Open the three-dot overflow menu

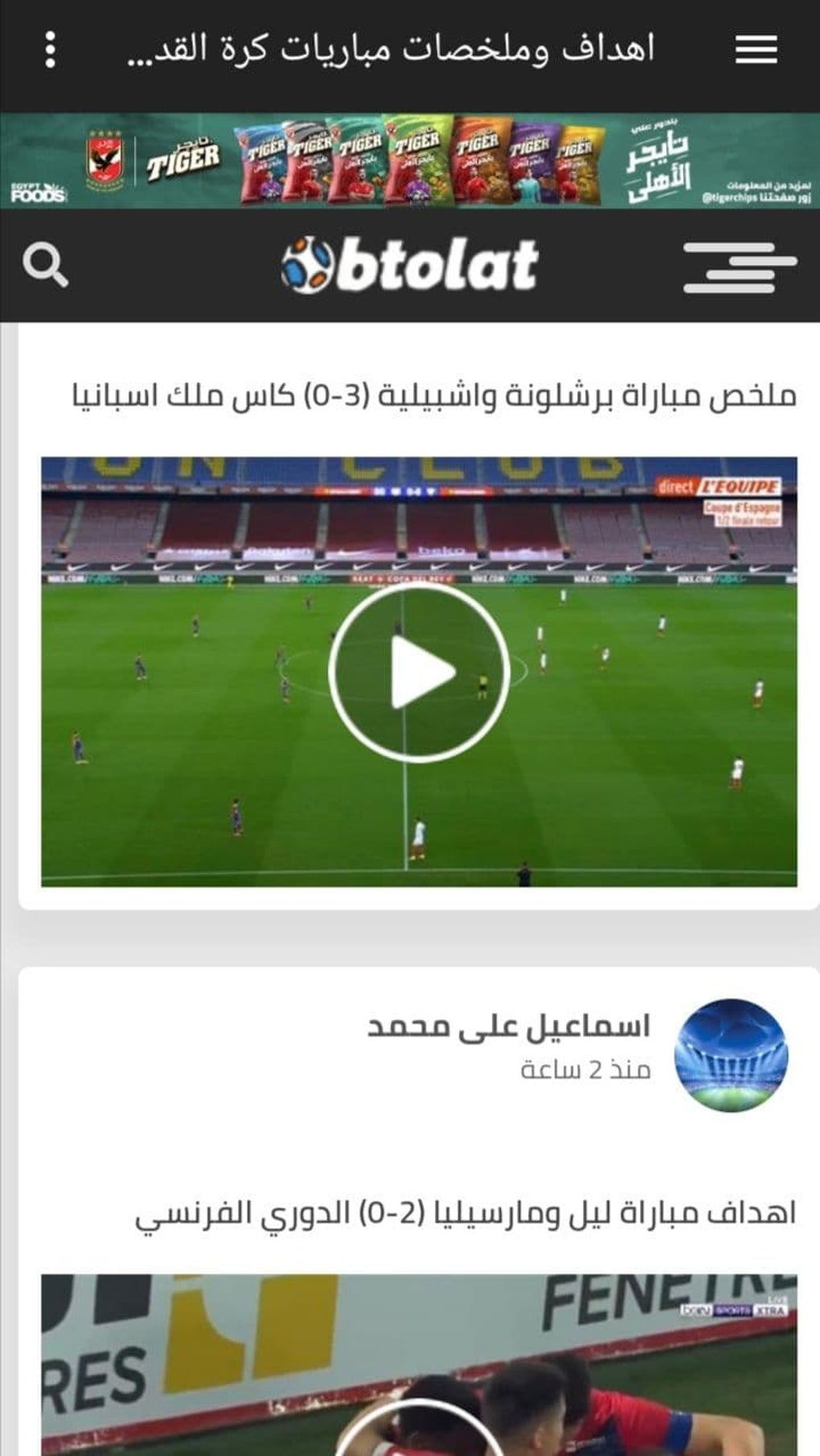pyautogui.click(x=51, y=50)
